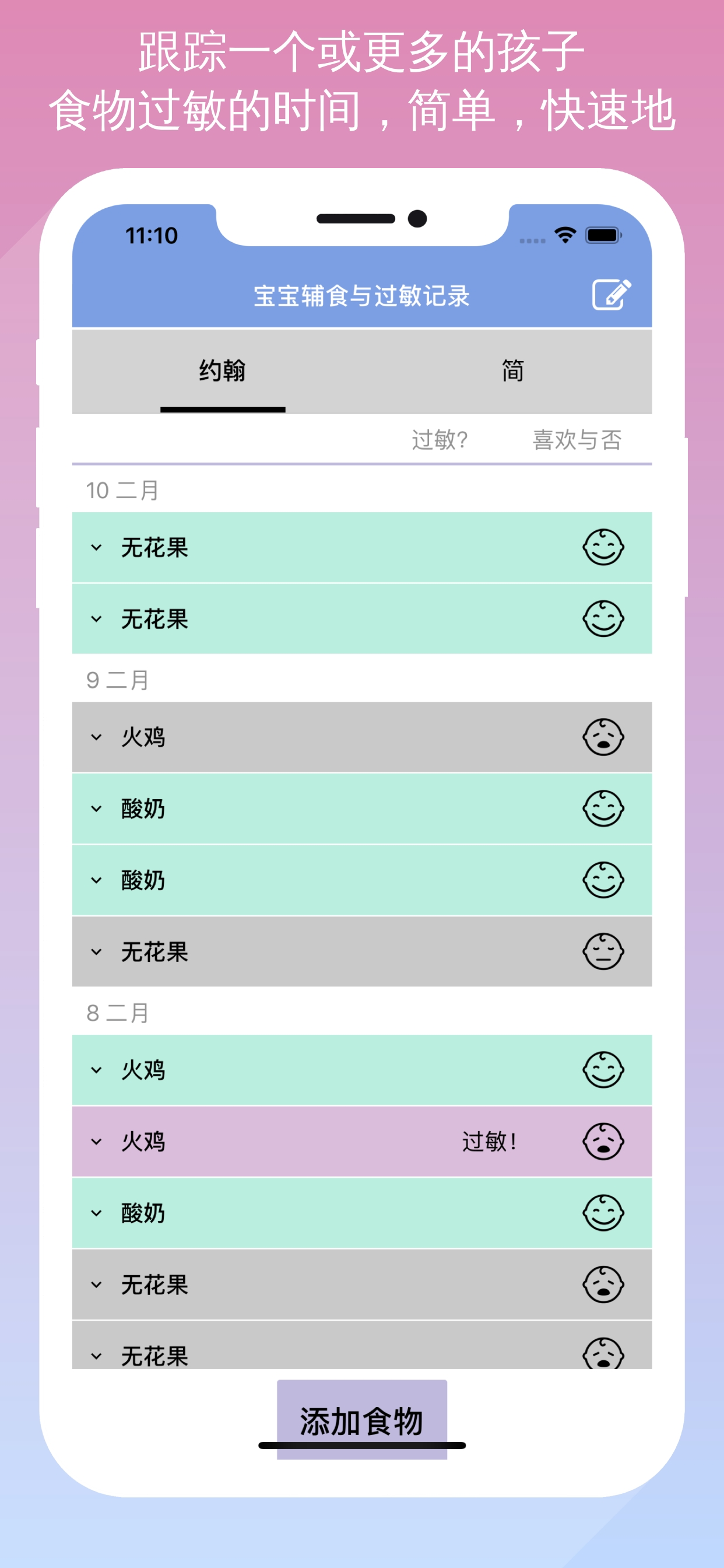Select the happy baby icon on the 酸奶 row
The image size is (724, 1568).
point(603,808)
